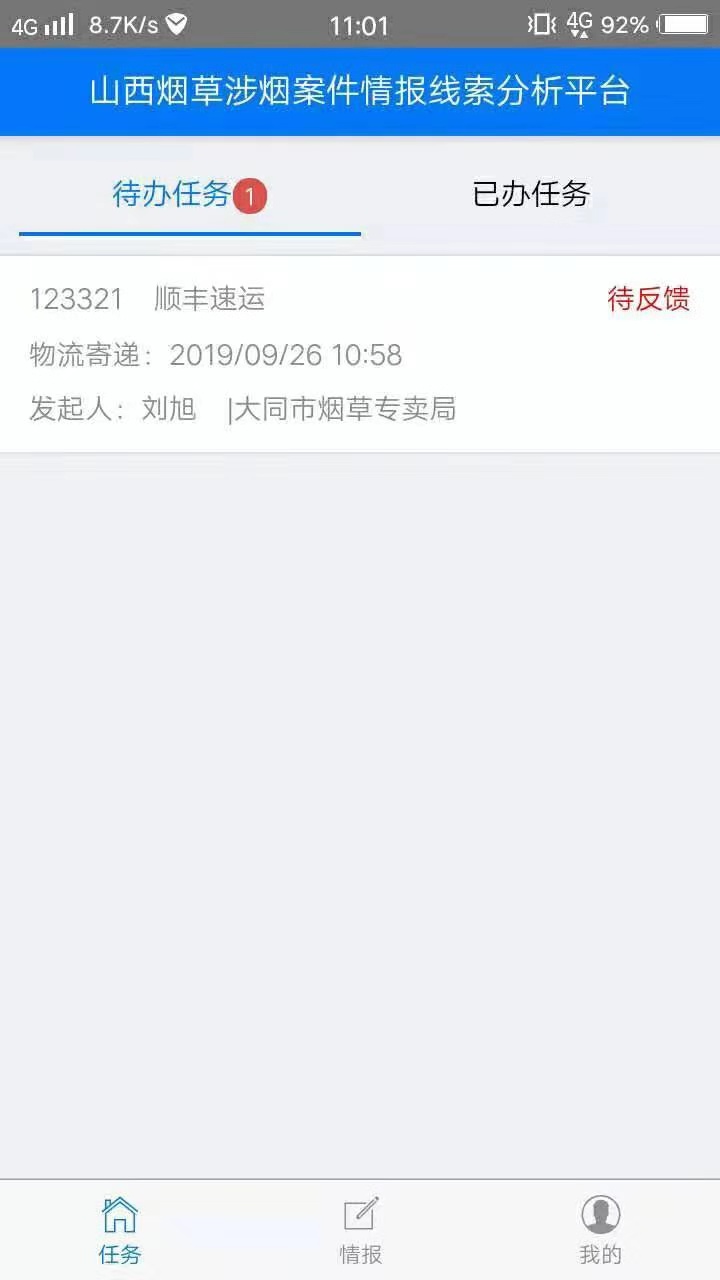Tap the timestamp 2019/09/26 10:58
Image resolution: width=720 pixels, height=1280 pixels.
pyautogui.click(x=287, y=355)
